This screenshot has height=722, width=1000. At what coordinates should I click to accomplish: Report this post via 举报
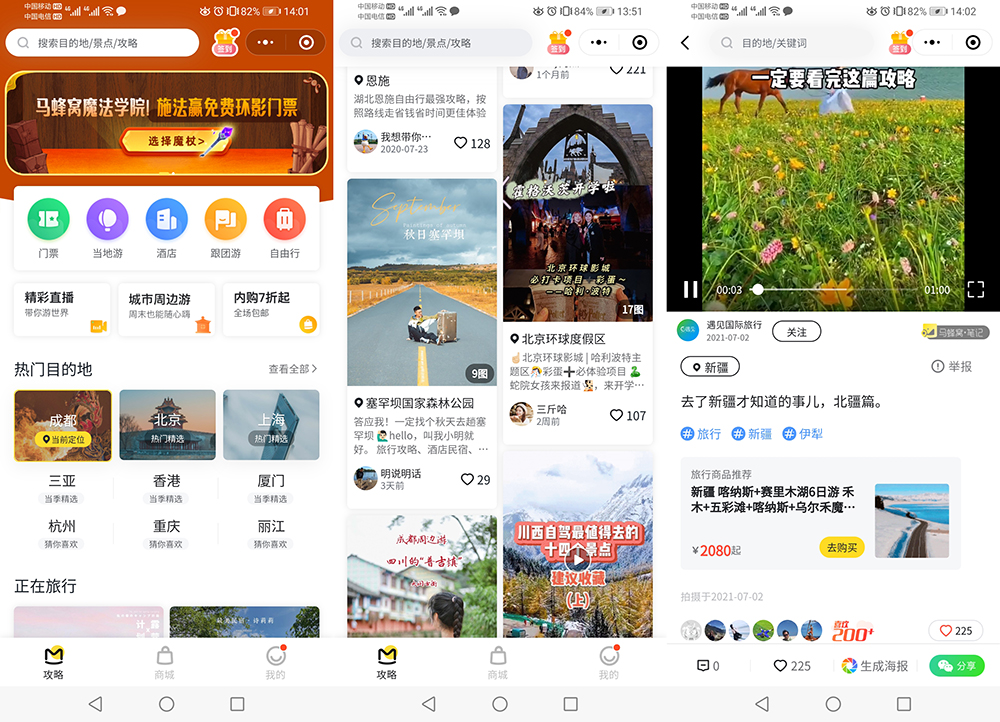click(x=952, y=367)
